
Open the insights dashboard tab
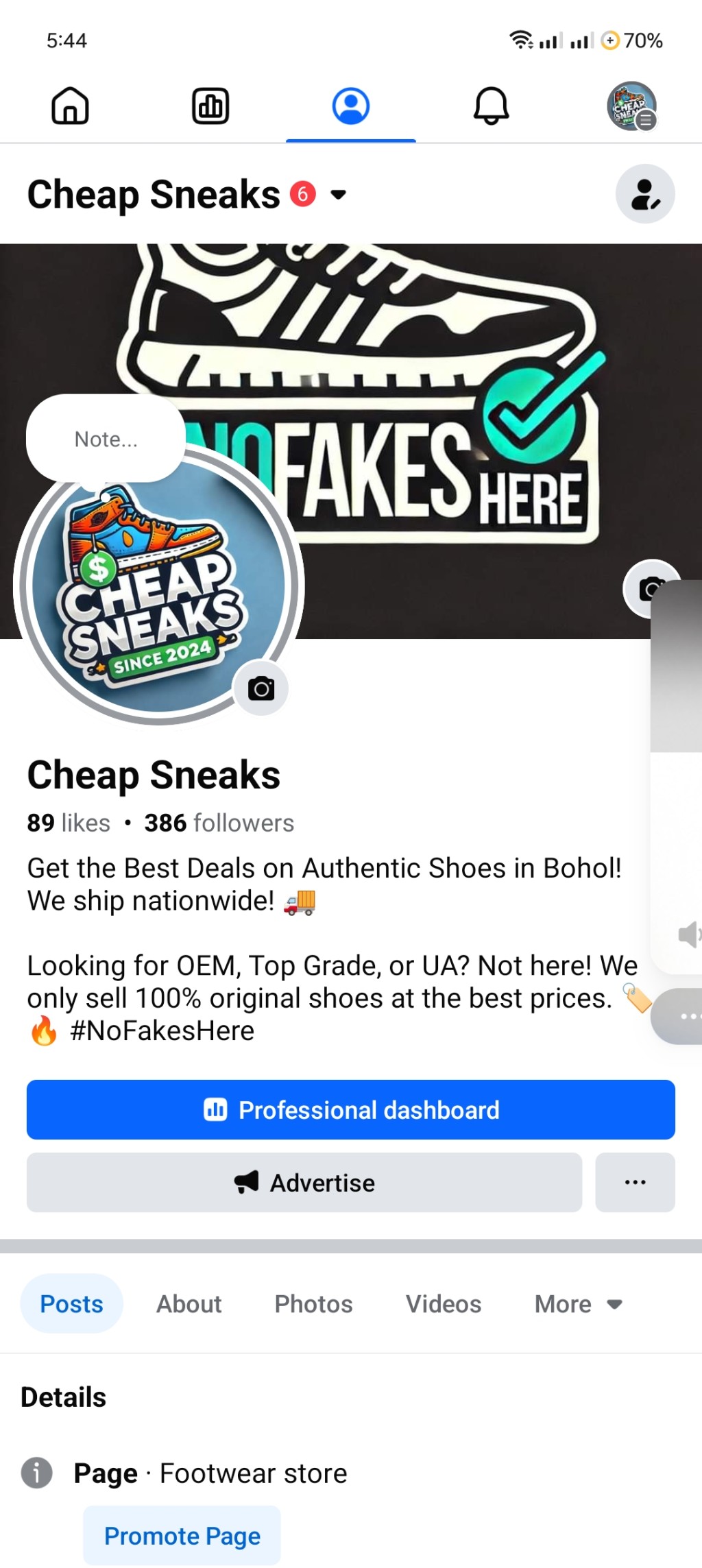point(210,106)
